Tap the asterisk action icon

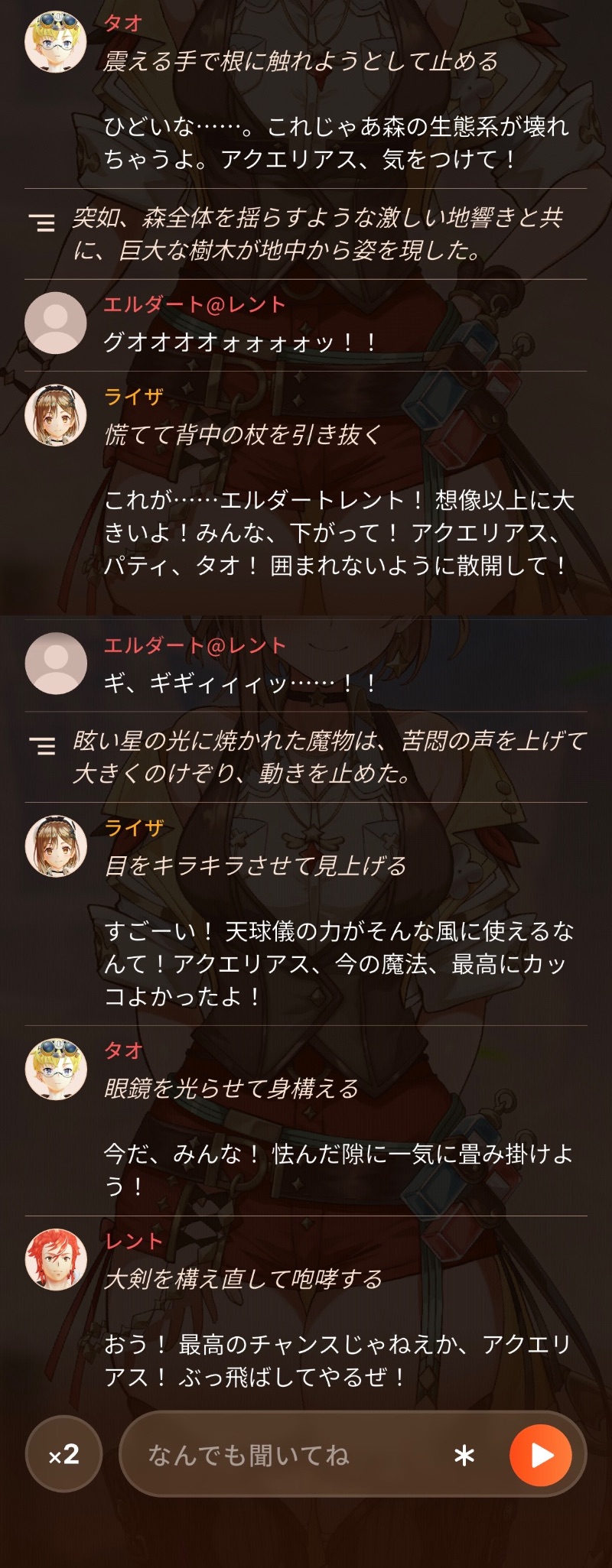[x=464, y=1455]
